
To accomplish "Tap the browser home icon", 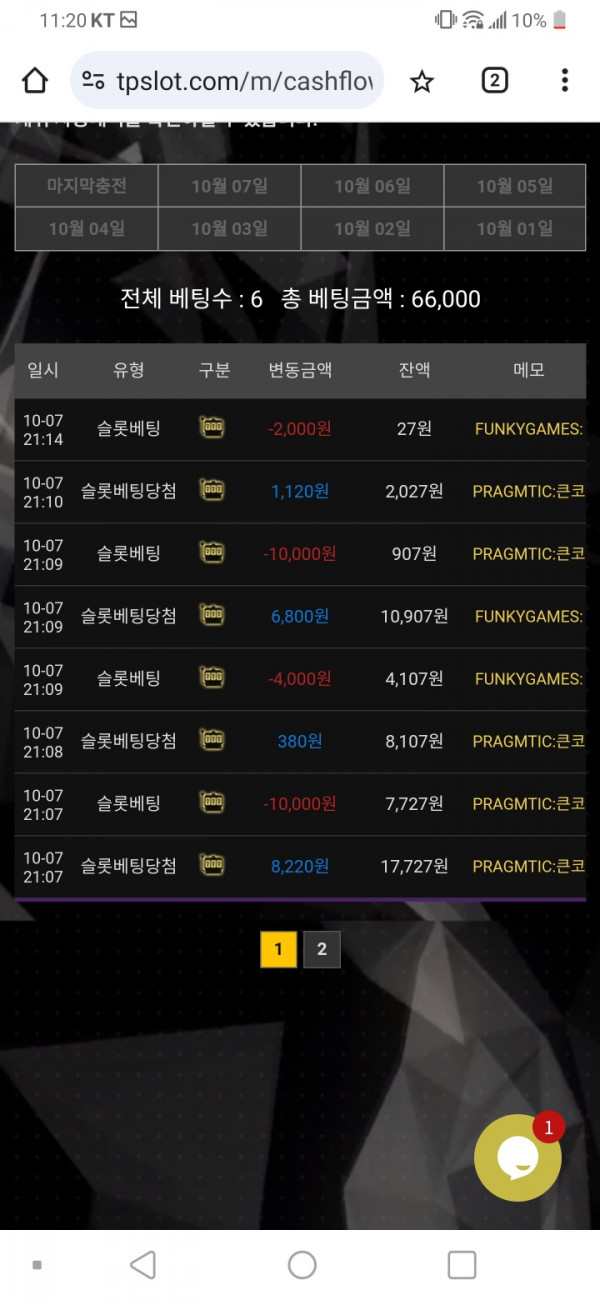I will (x=35, y=81).
